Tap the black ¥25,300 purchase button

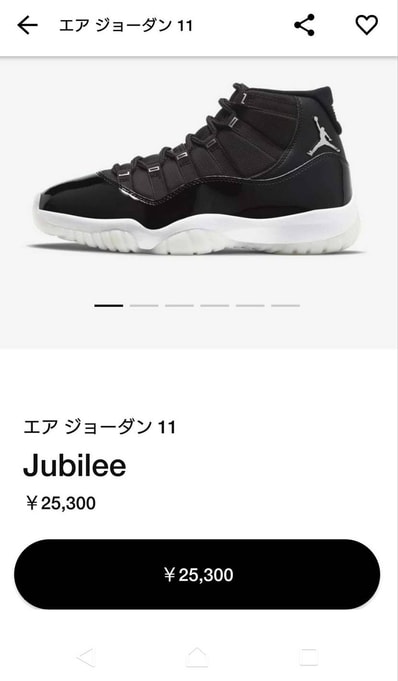tap(197, 574)
